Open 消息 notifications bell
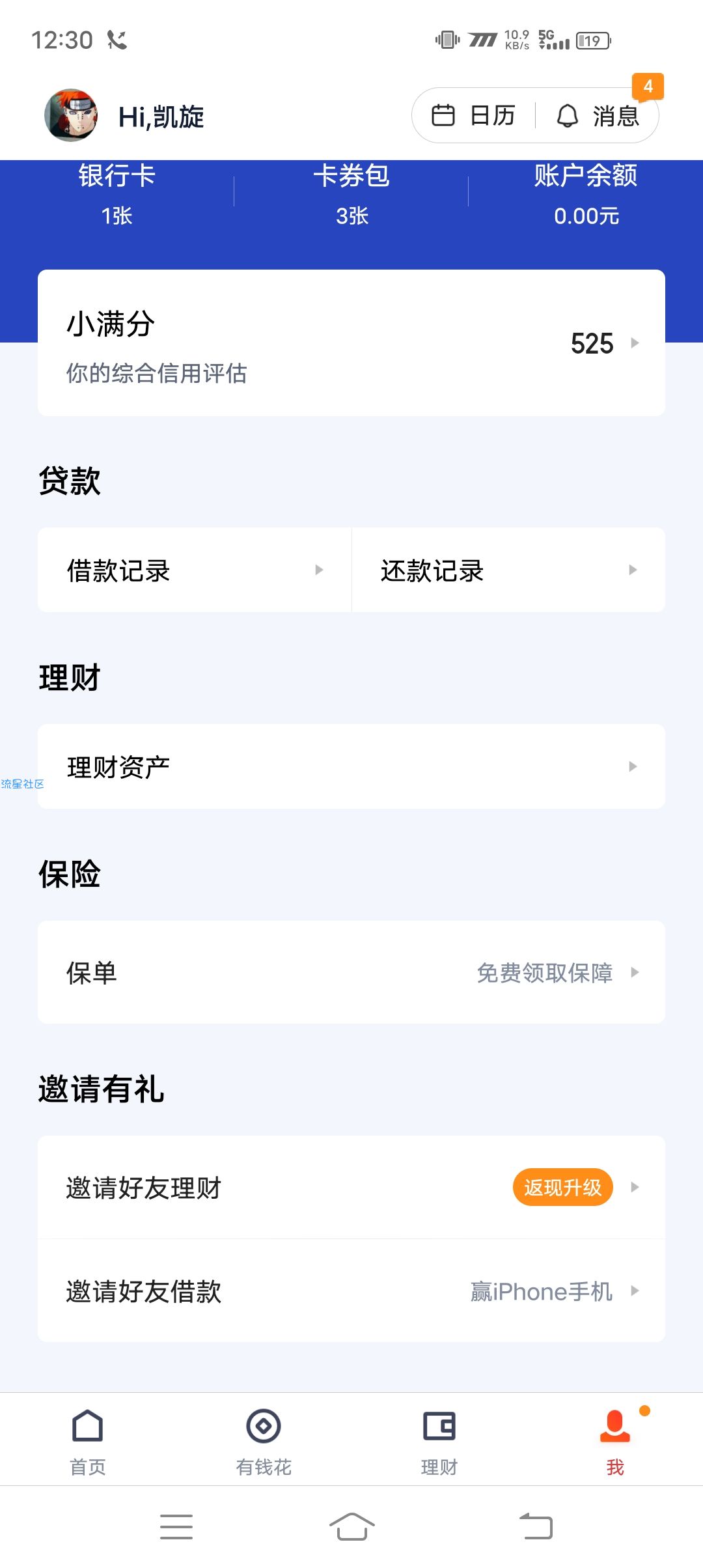The width and height of the screenshot is (703, 1568). 598,116
